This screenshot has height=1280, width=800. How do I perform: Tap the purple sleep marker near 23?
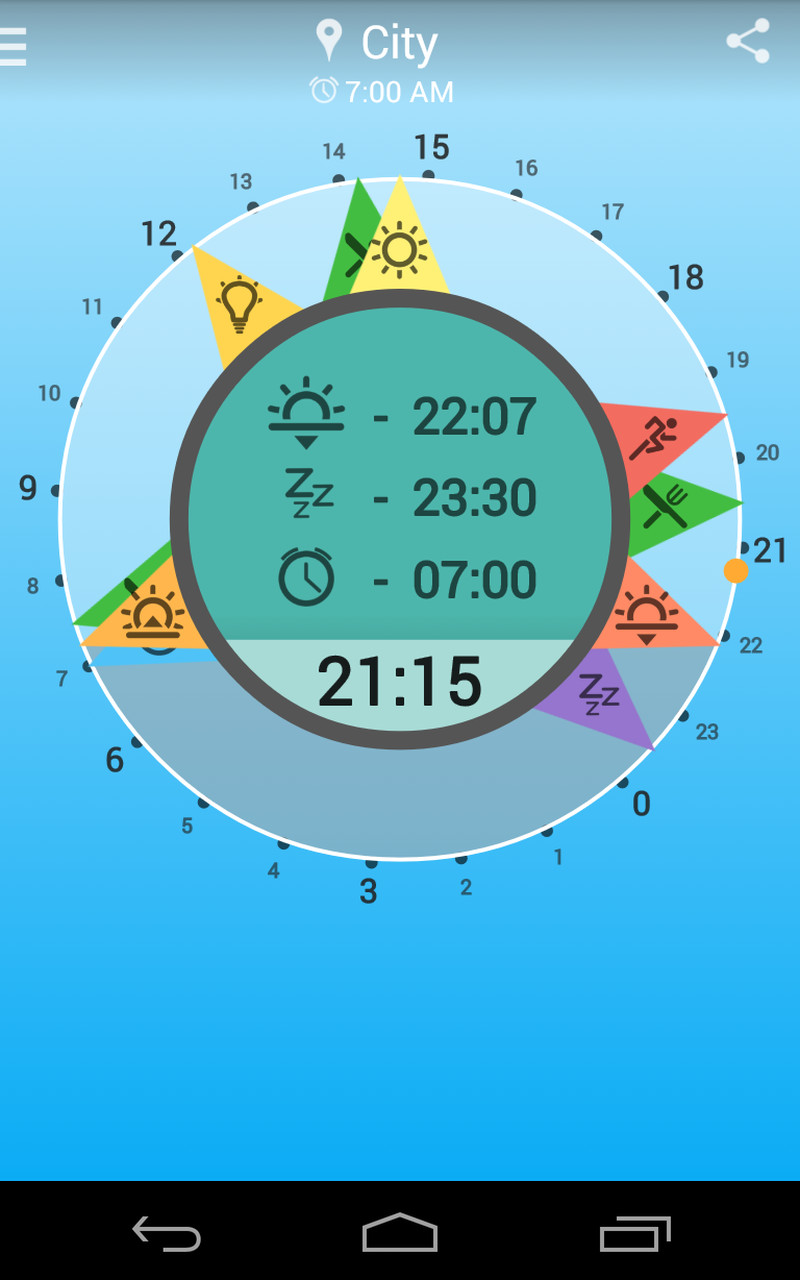click(x=600, y=694)
